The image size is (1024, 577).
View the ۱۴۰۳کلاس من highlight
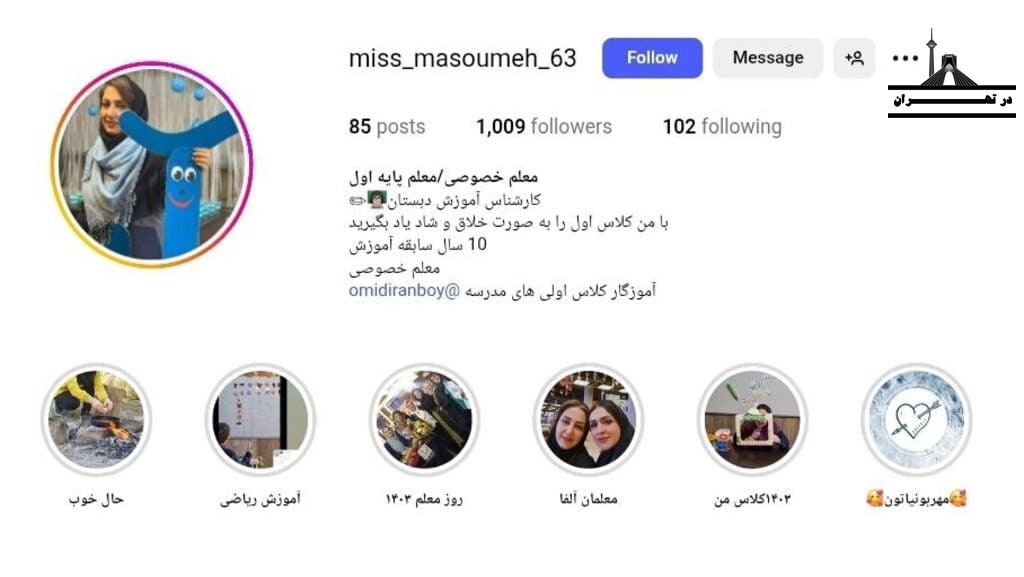[752, 418]
